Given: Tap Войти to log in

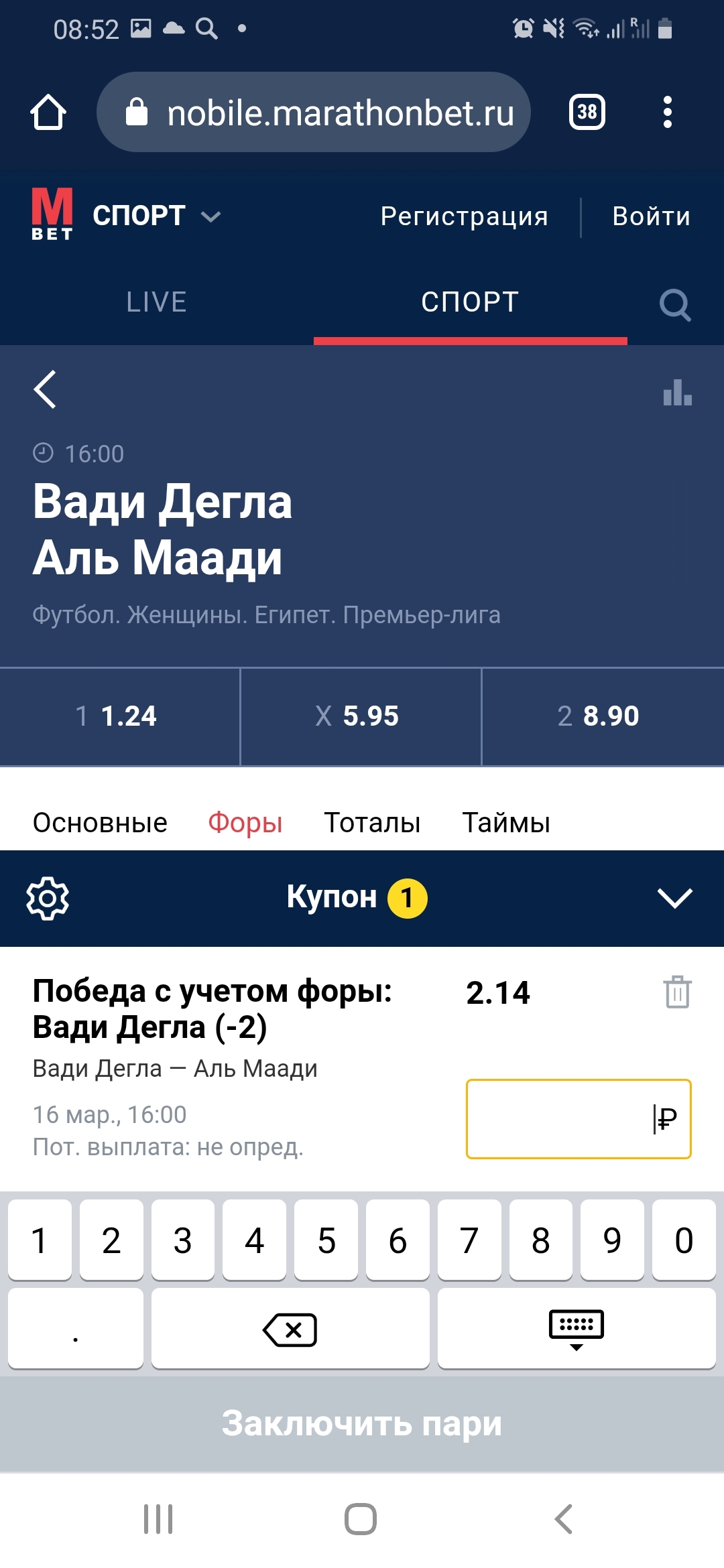Looking at the screenshot, I should pyautogui.click(x=651, y=216).
